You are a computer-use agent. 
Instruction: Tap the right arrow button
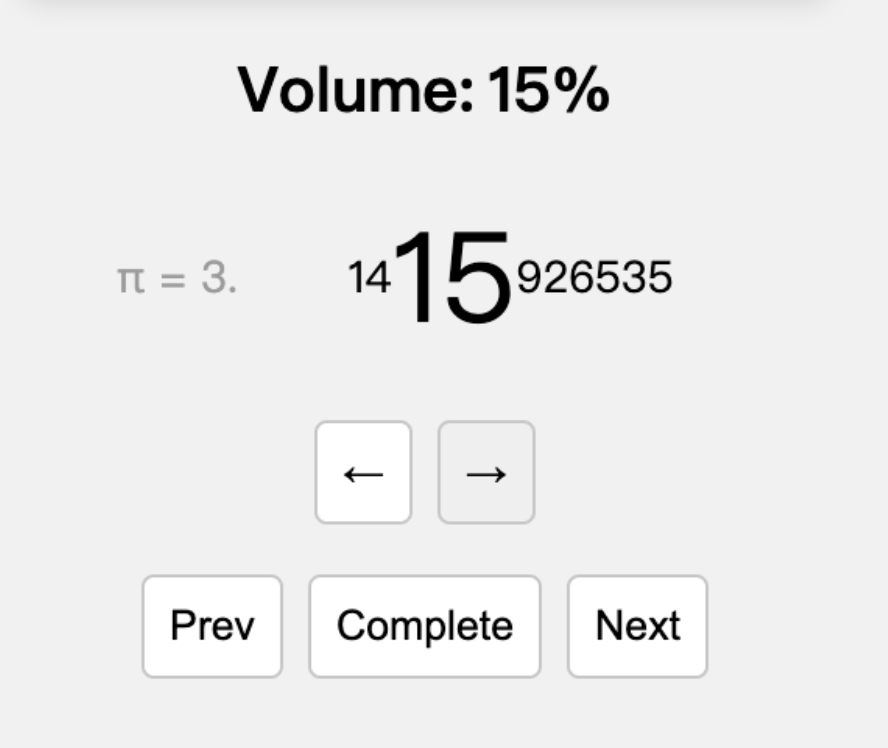tap(486, 472)
